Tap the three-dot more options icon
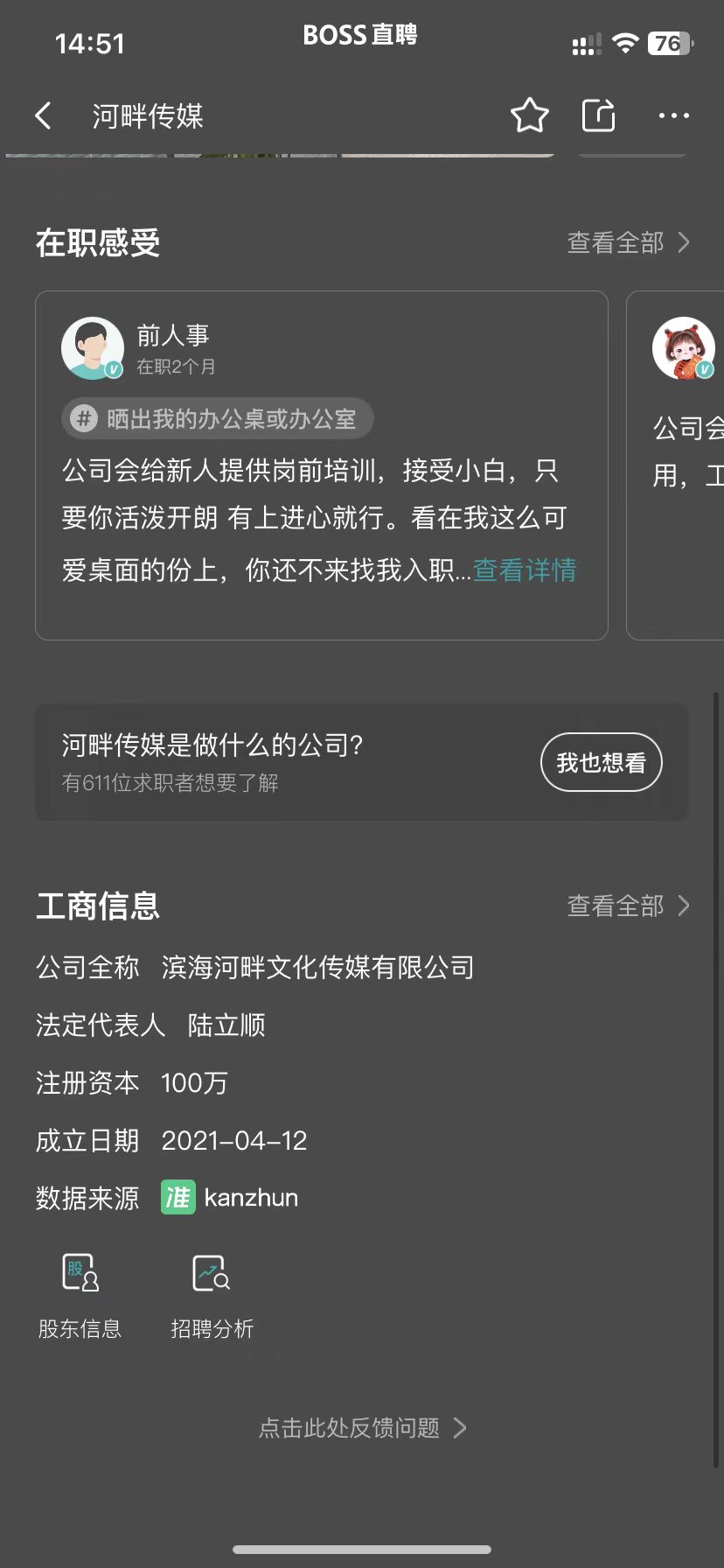The image size is (724, 1568). [672, 115]
